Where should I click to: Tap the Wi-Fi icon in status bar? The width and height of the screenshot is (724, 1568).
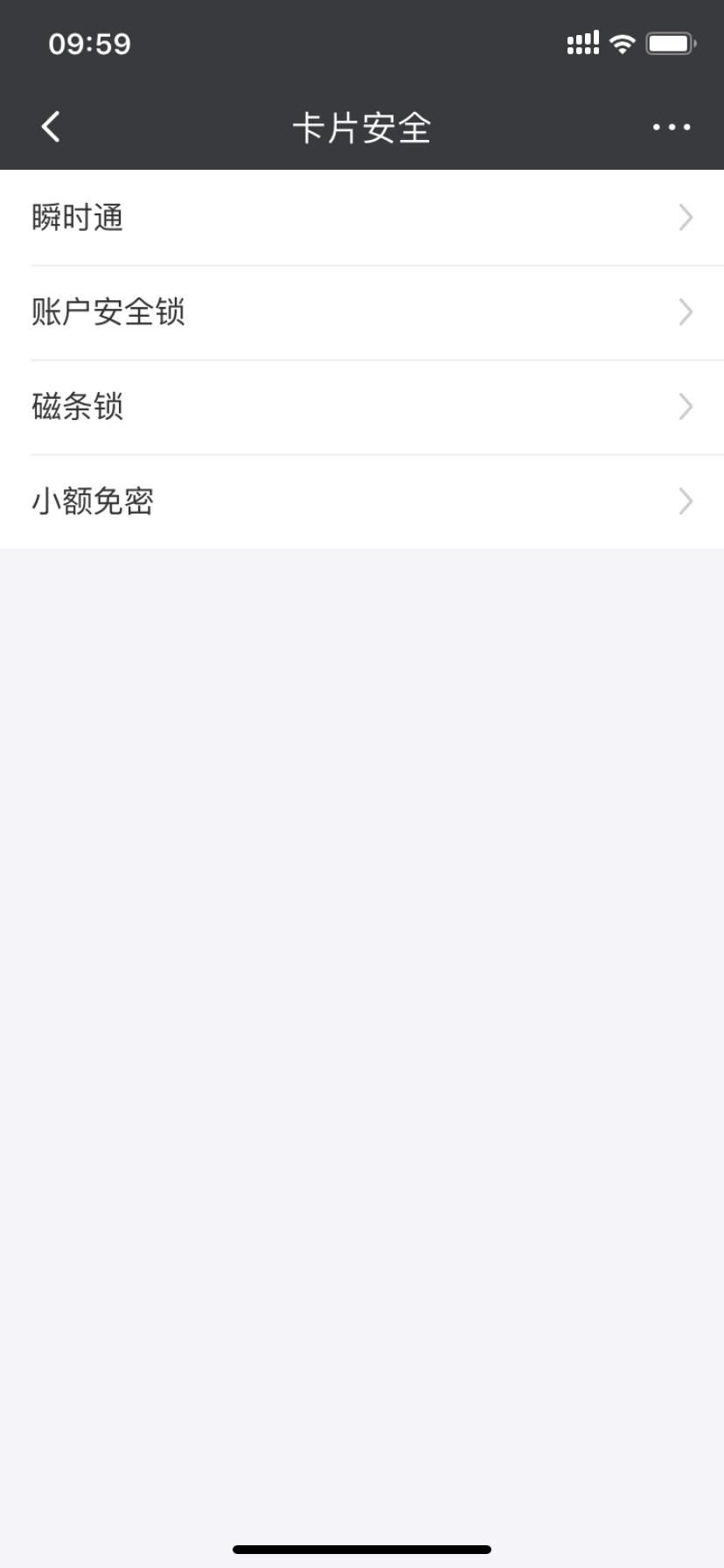tap(623, 43)
